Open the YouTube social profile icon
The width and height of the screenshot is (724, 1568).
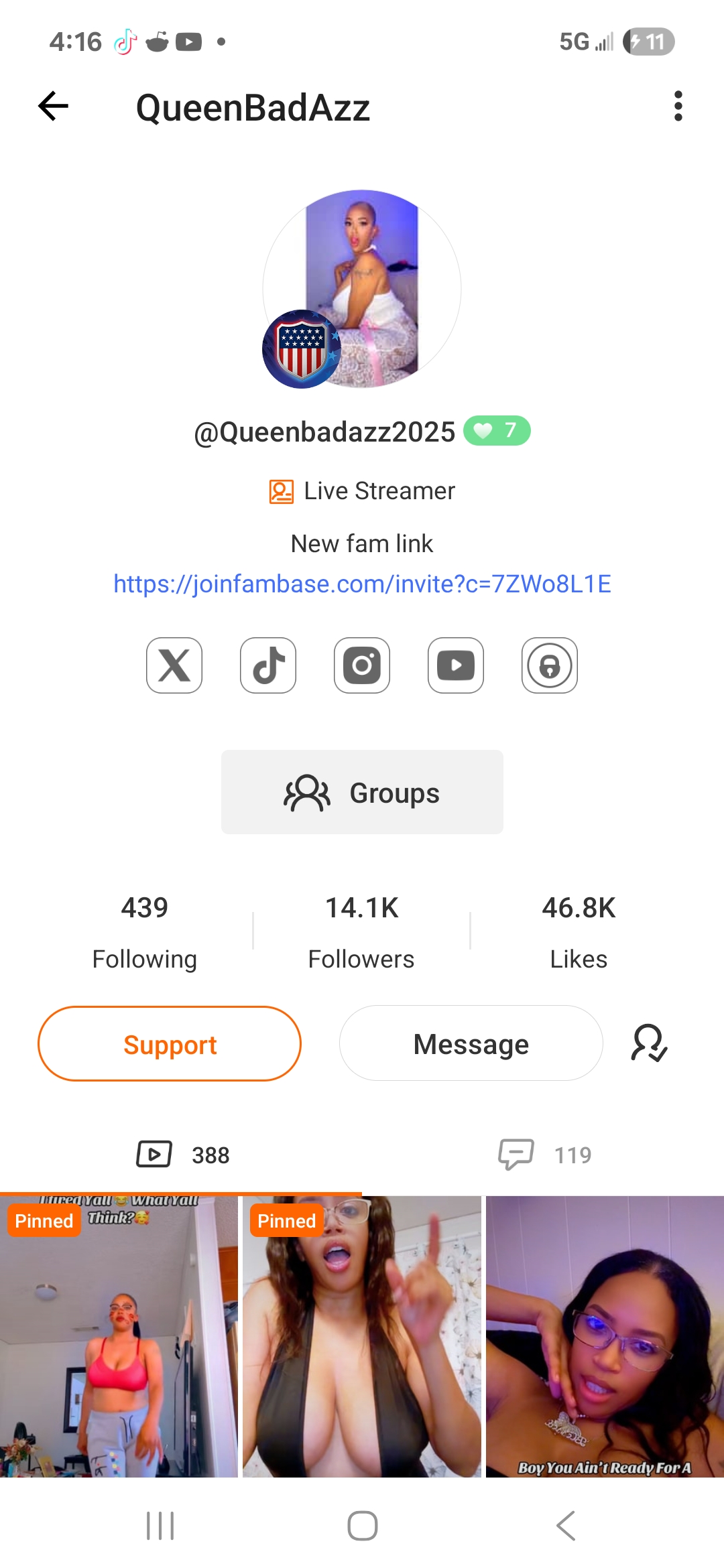tap(456, 665)
